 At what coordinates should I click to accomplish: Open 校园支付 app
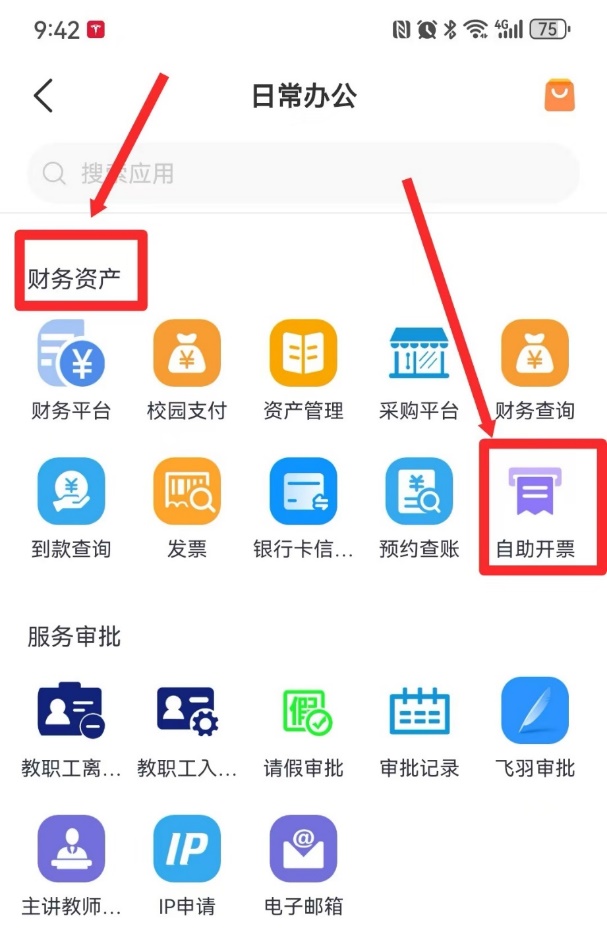187,354
